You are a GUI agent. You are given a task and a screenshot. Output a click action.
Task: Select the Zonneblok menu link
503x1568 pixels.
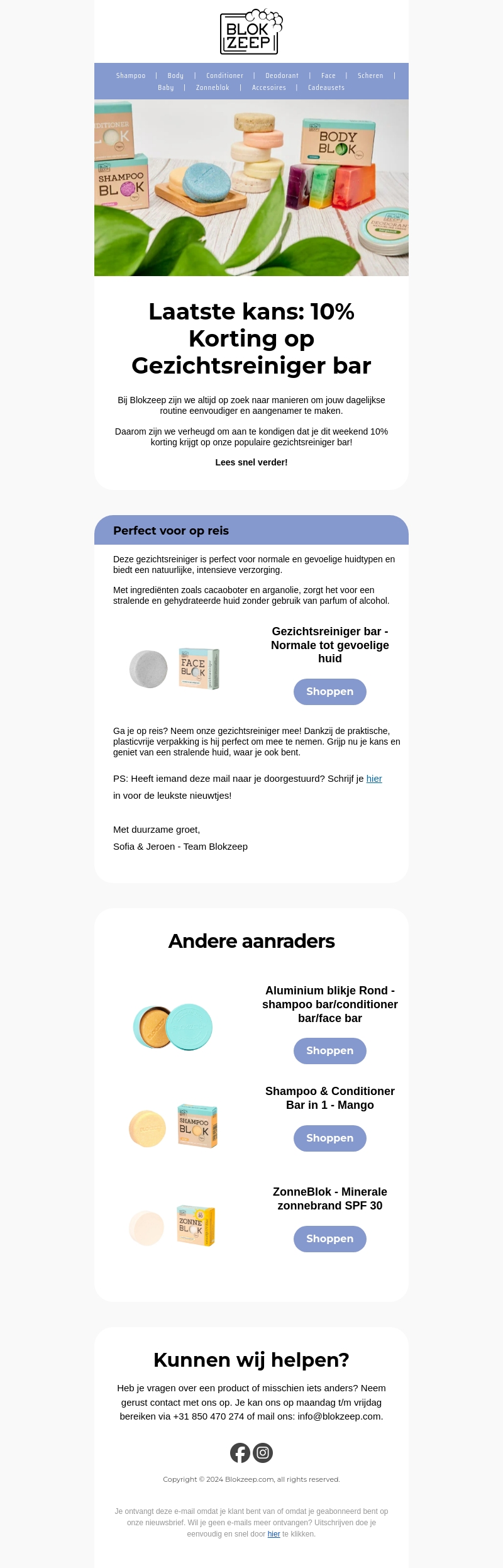pos(213,87)
